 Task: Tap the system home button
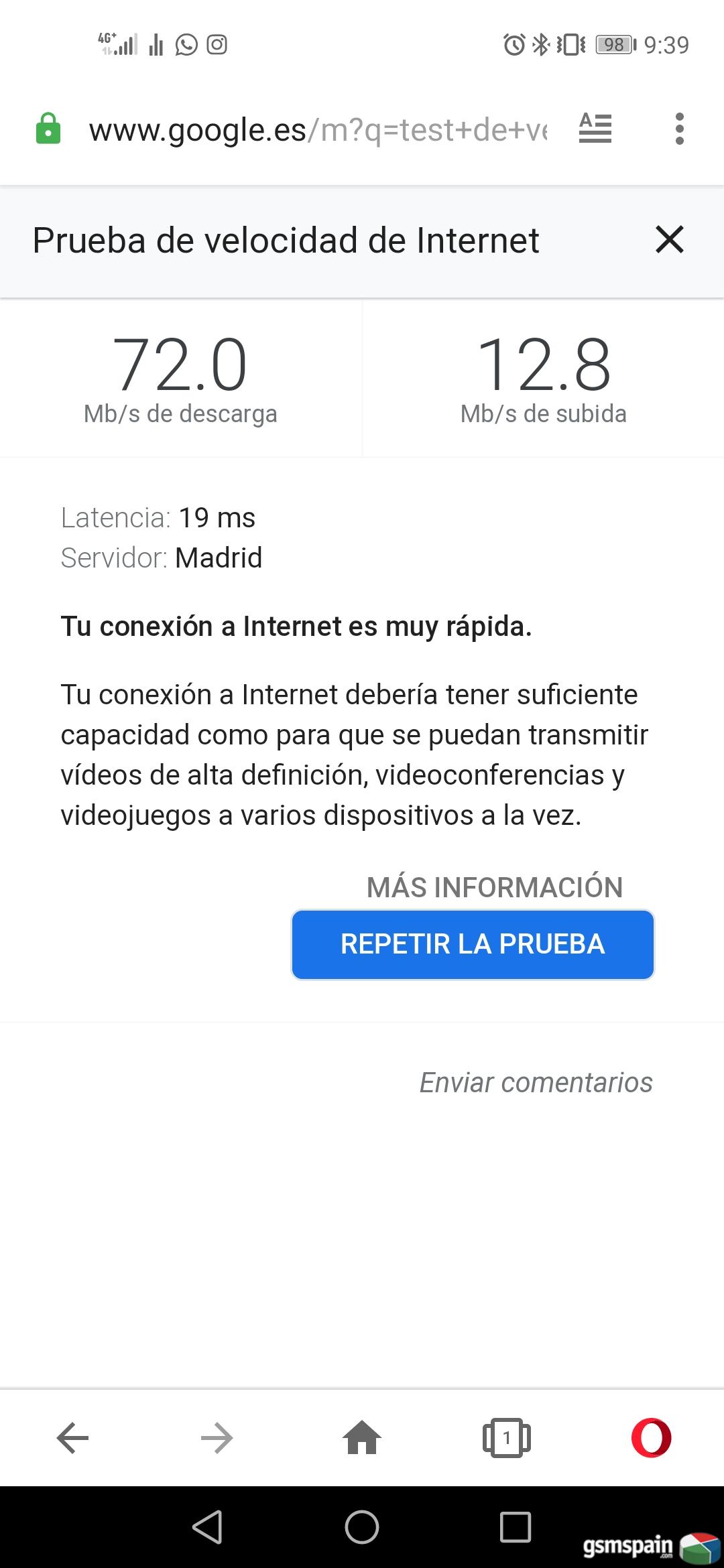point(362,1528)
